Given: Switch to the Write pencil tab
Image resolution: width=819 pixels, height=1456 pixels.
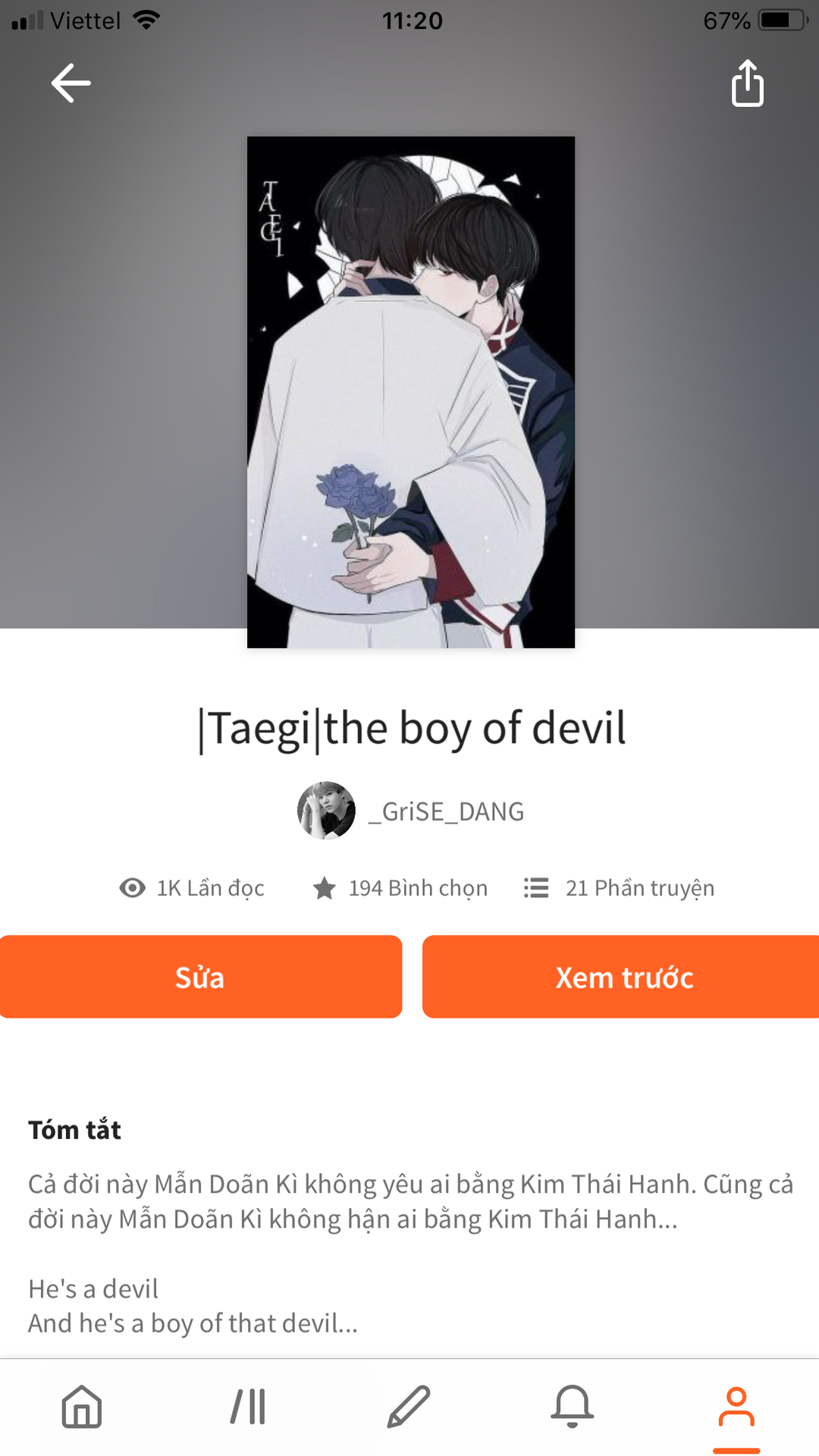Looking at the screenshot, I should tap(409, 1407).
